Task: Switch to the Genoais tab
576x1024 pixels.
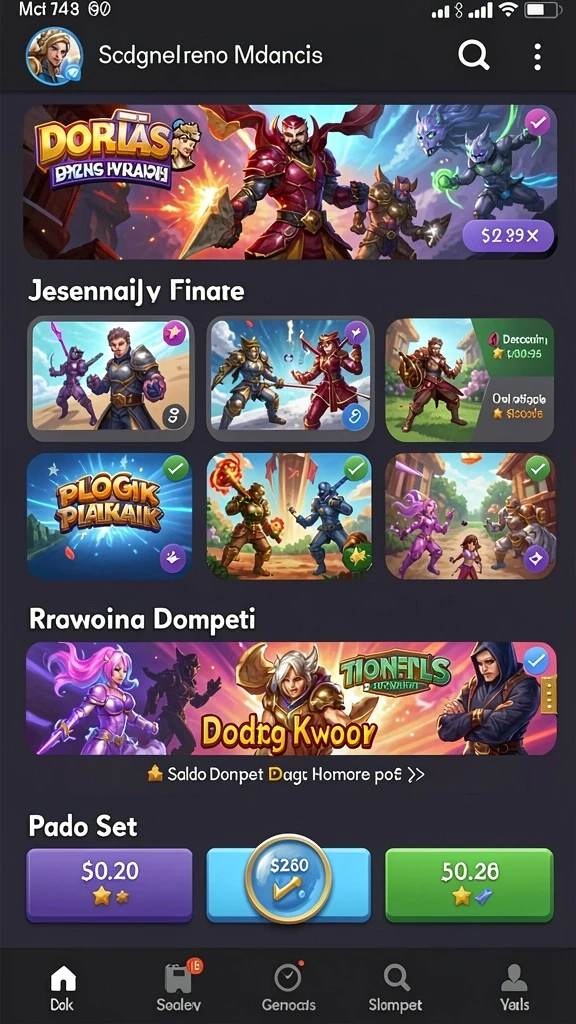Action: 288,986
